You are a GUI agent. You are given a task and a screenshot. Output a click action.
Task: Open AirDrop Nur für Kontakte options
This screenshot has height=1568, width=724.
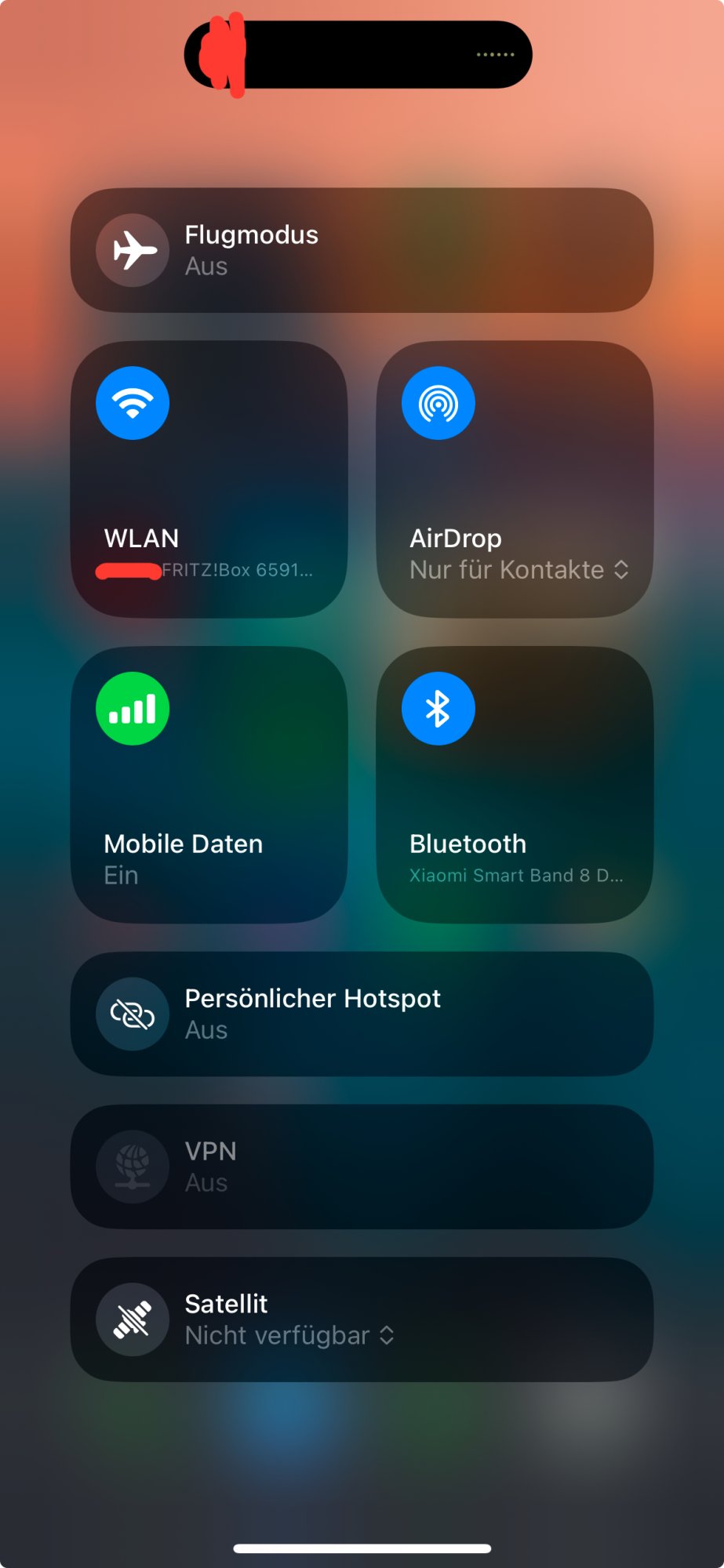click(519, 570)
